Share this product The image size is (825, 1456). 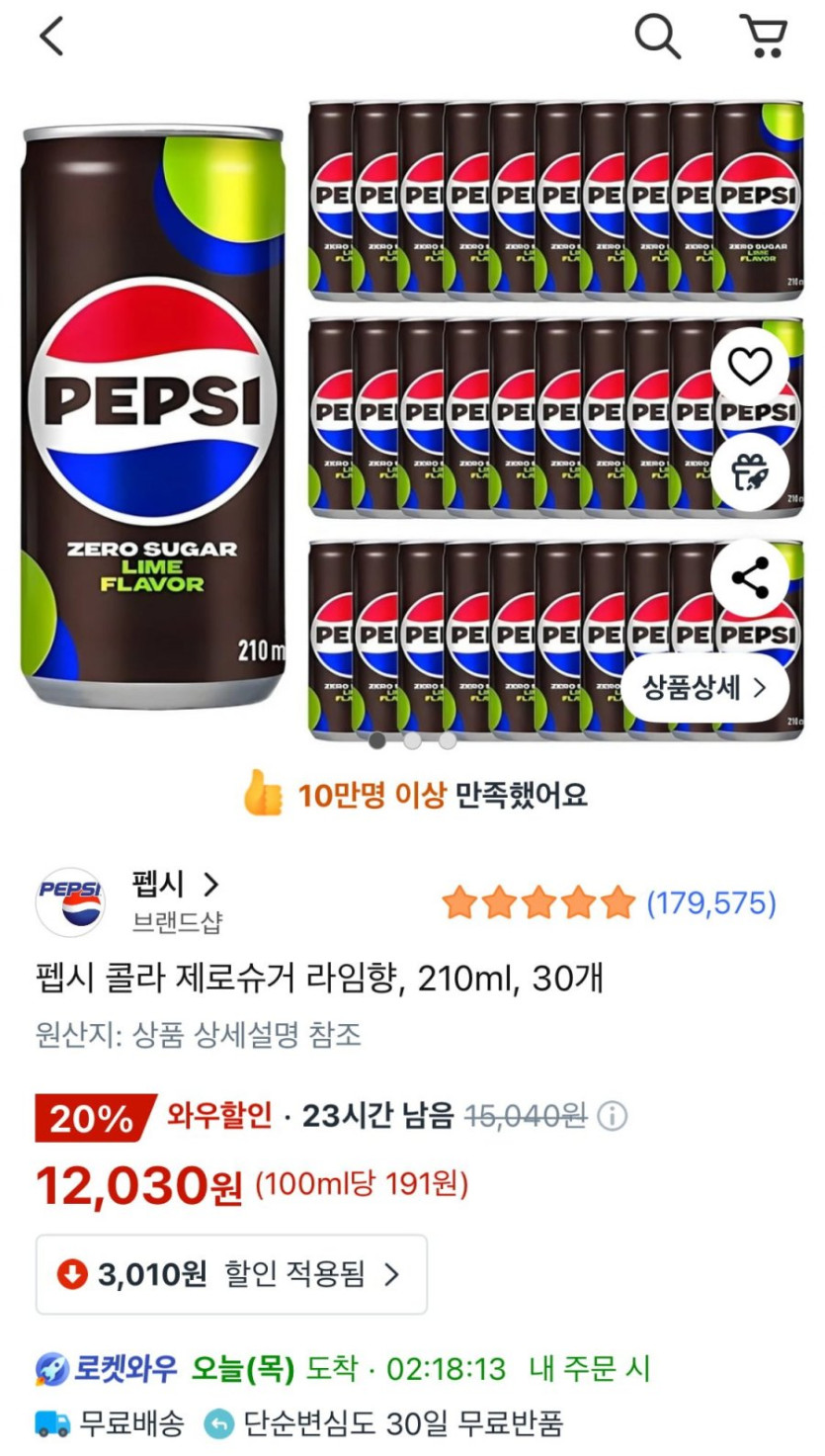coord(749,578)
